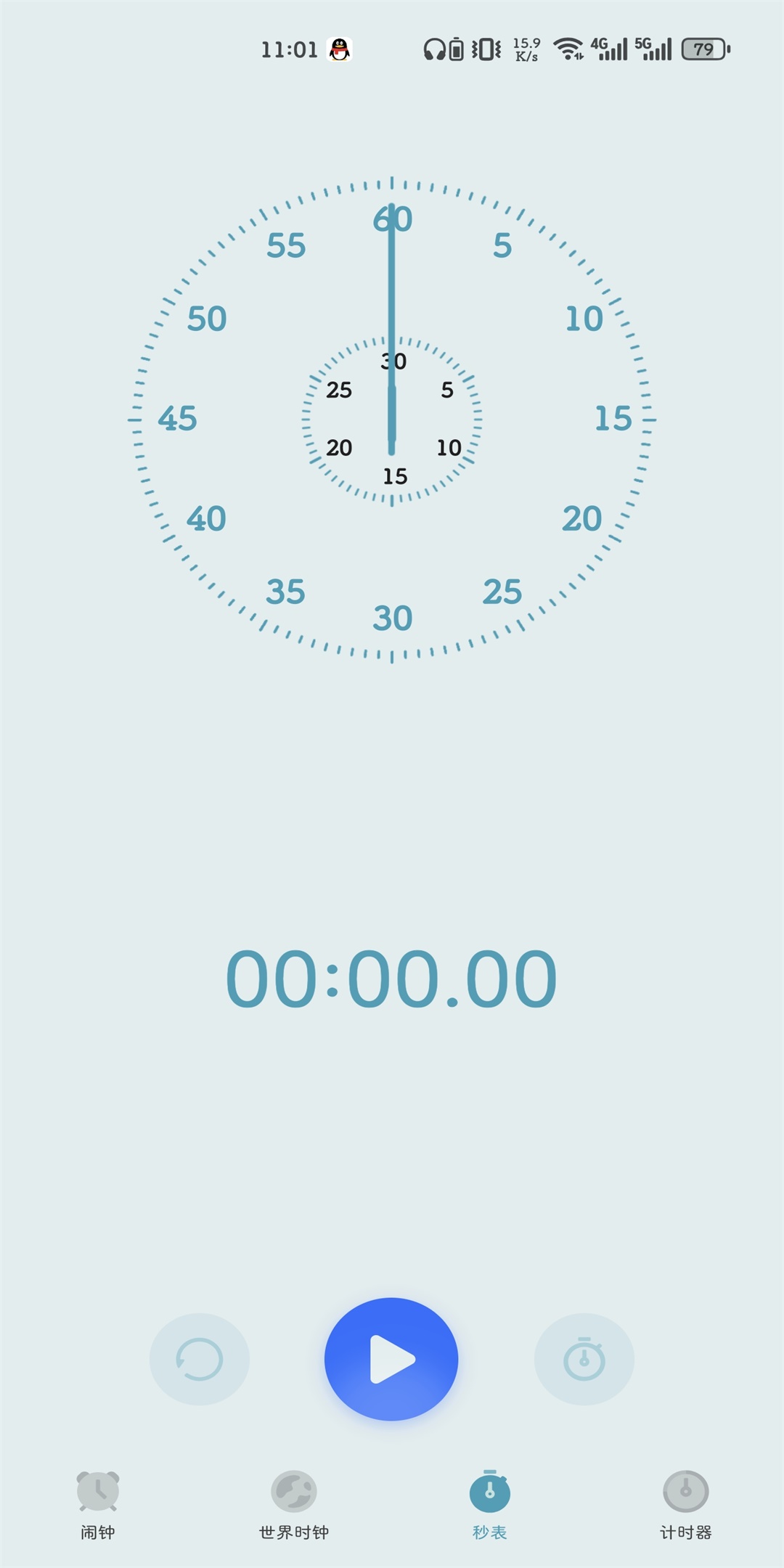784x1568 pixels.
Task: Start the stopwatch with the play button
Action: (391, 1358)
